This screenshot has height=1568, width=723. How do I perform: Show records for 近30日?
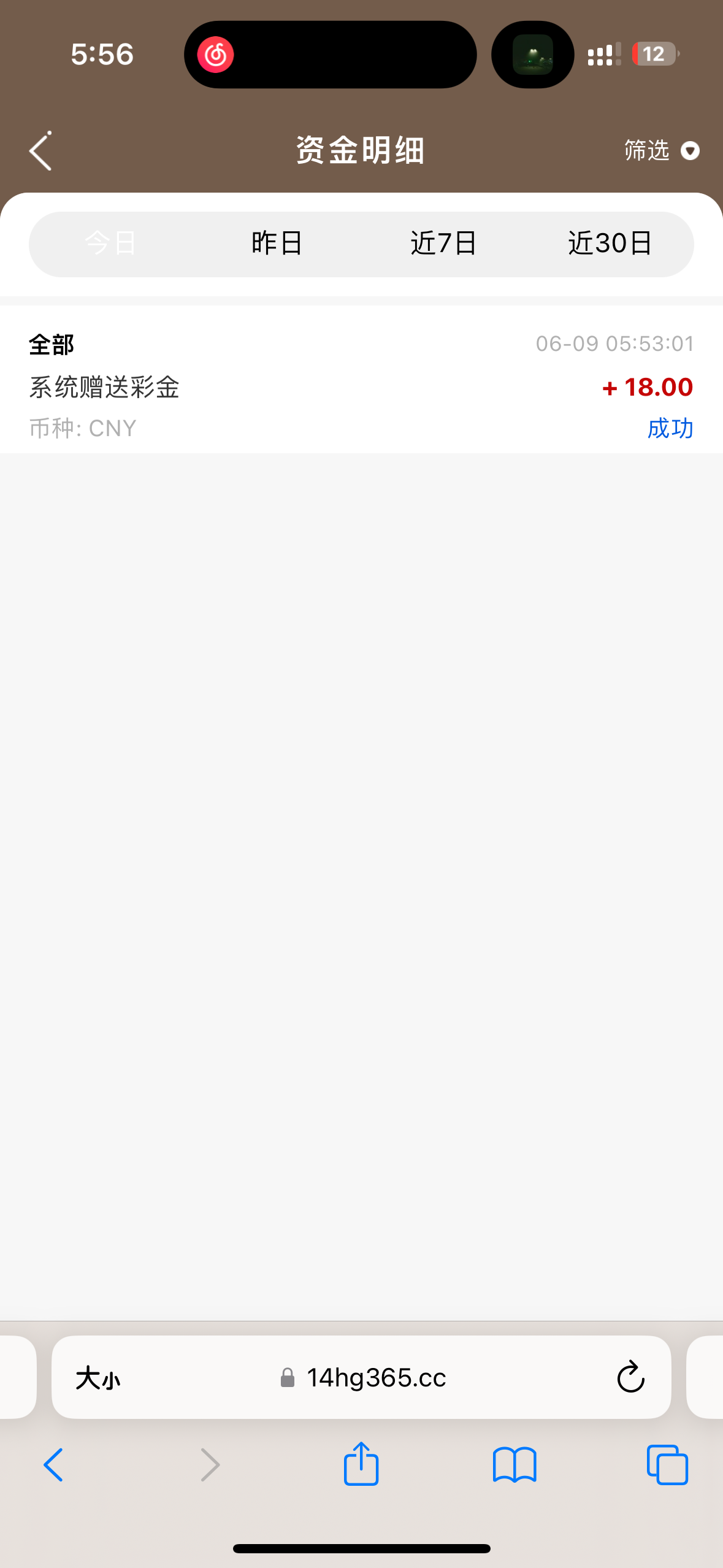(610, 244)
